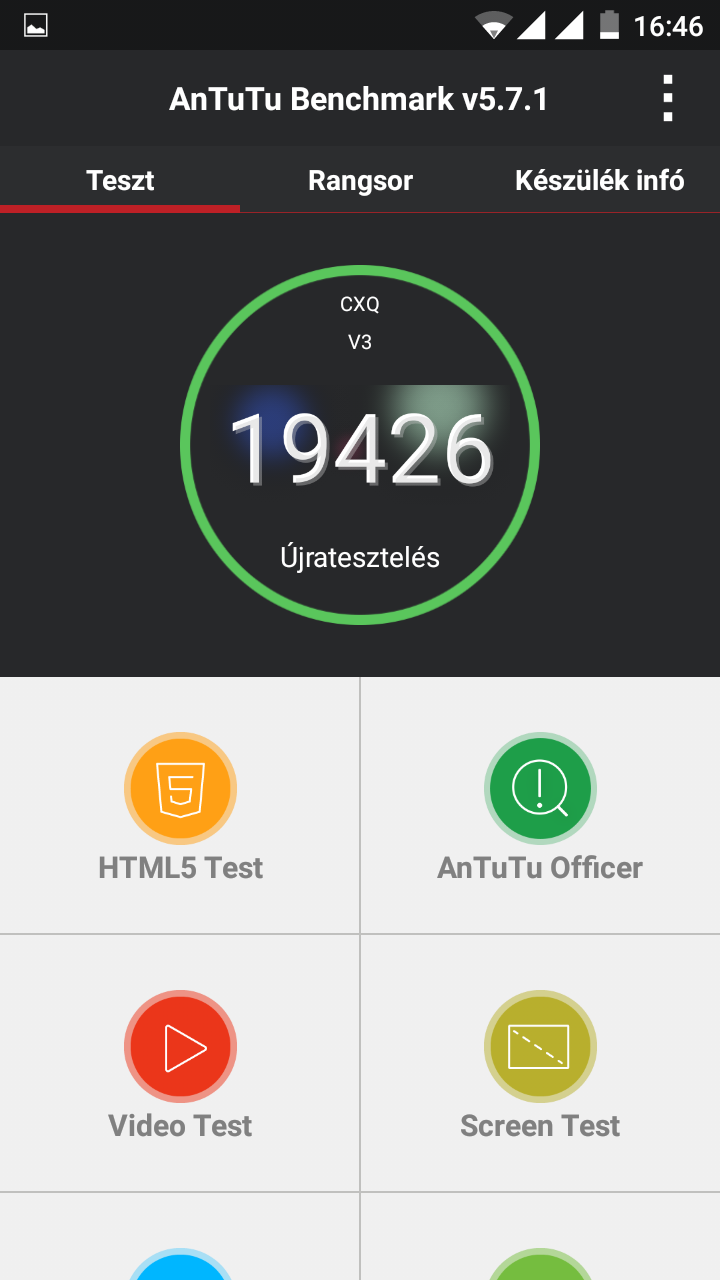Open the overflow menu
Screen dimensions: 720x1280
pos(668,99)
